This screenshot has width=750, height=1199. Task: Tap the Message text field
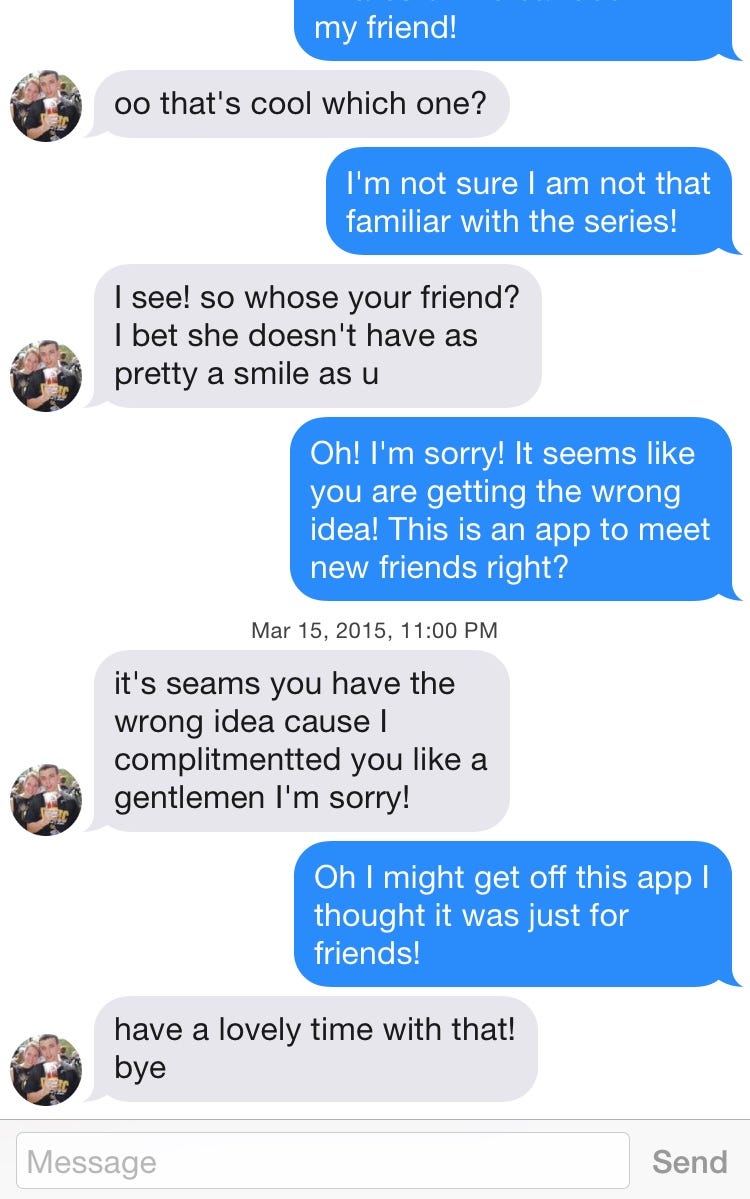322,1161
